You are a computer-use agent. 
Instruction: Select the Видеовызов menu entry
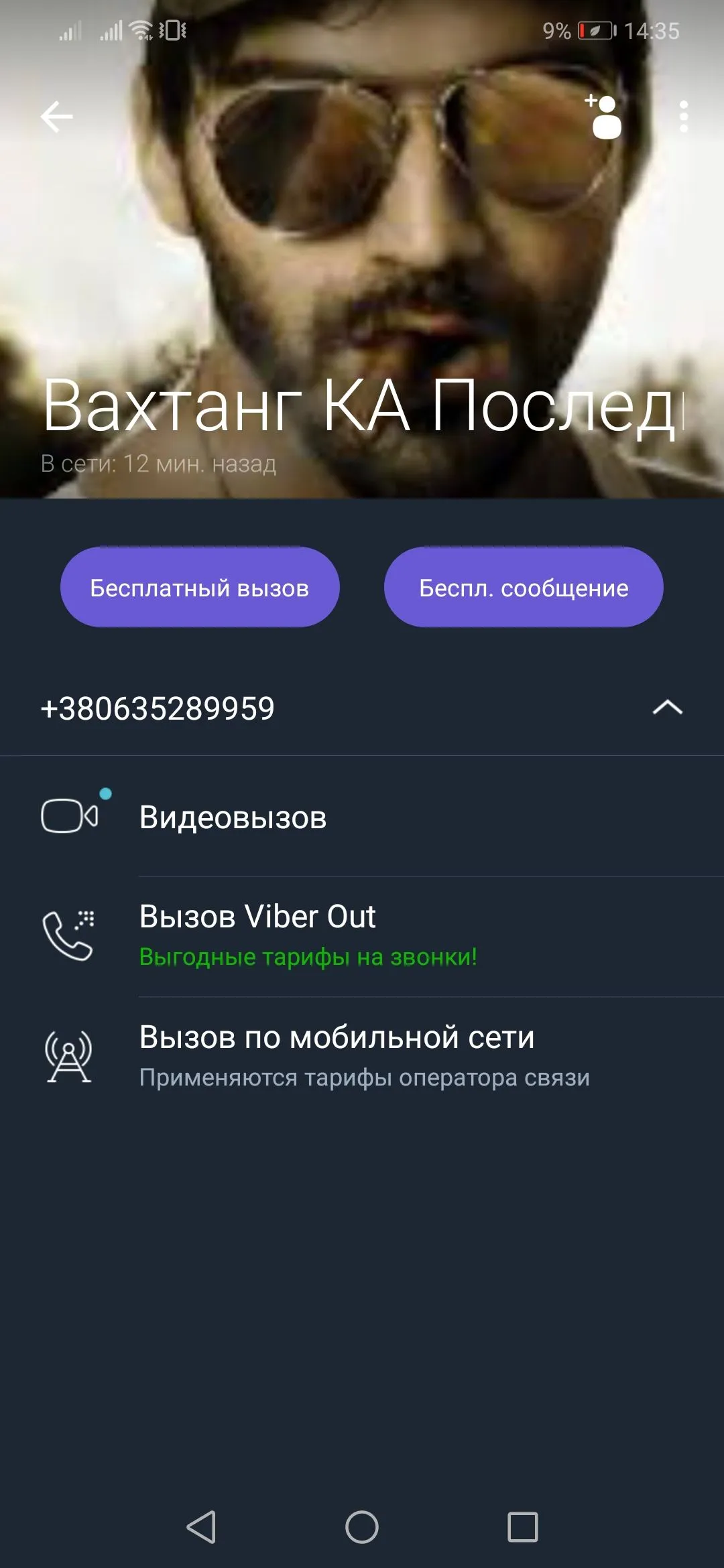232,817
